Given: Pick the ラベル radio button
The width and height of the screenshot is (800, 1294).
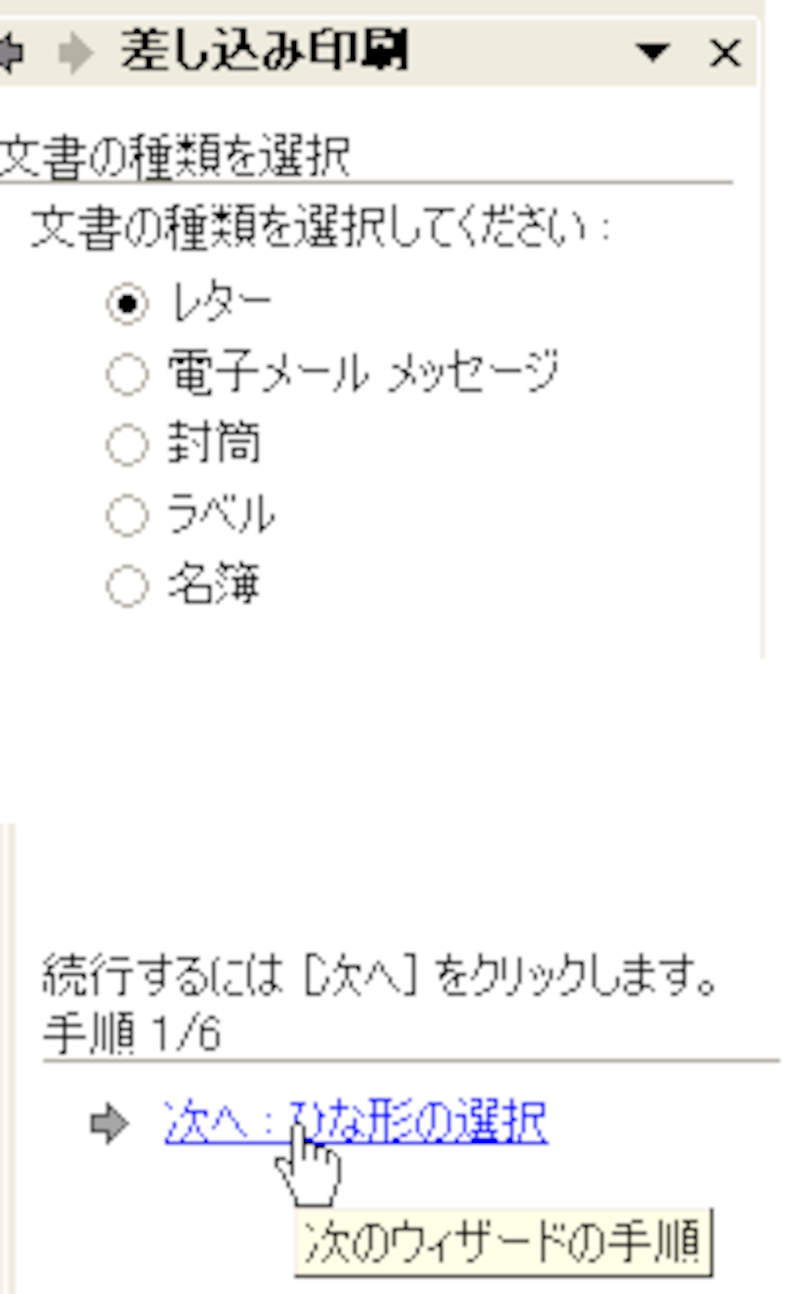Looking at the screenshot, I should tap(127, 516).
